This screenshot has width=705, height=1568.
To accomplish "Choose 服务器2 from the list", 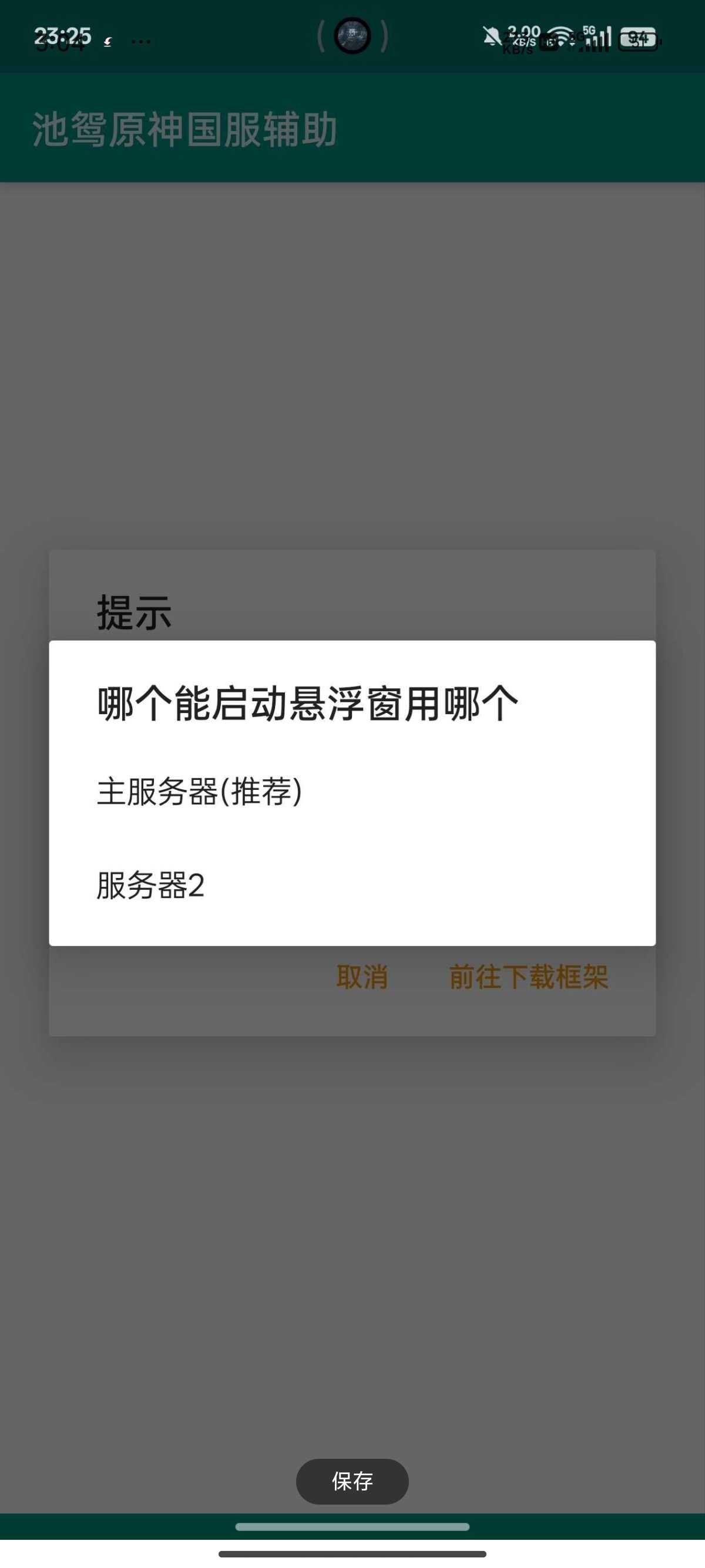I will coord(352,886).
